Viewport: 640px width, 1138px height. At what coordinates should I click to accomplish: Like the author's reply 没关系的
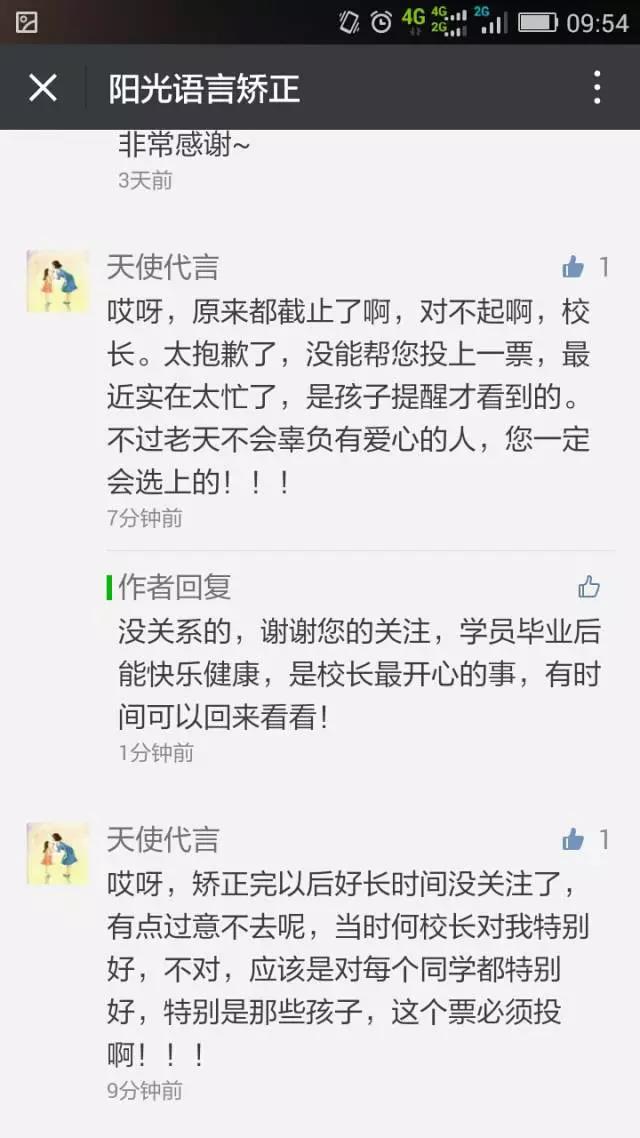point(588,587)
